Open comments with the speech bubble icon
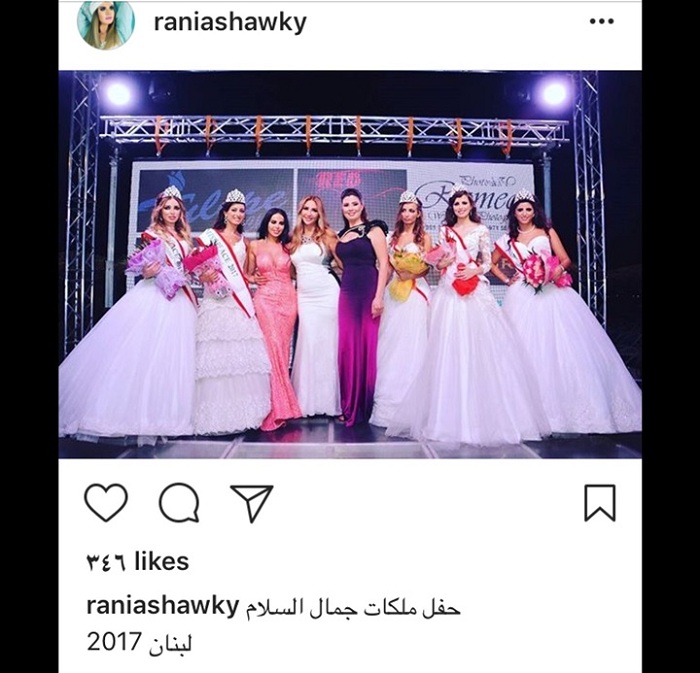 [178, 503]
